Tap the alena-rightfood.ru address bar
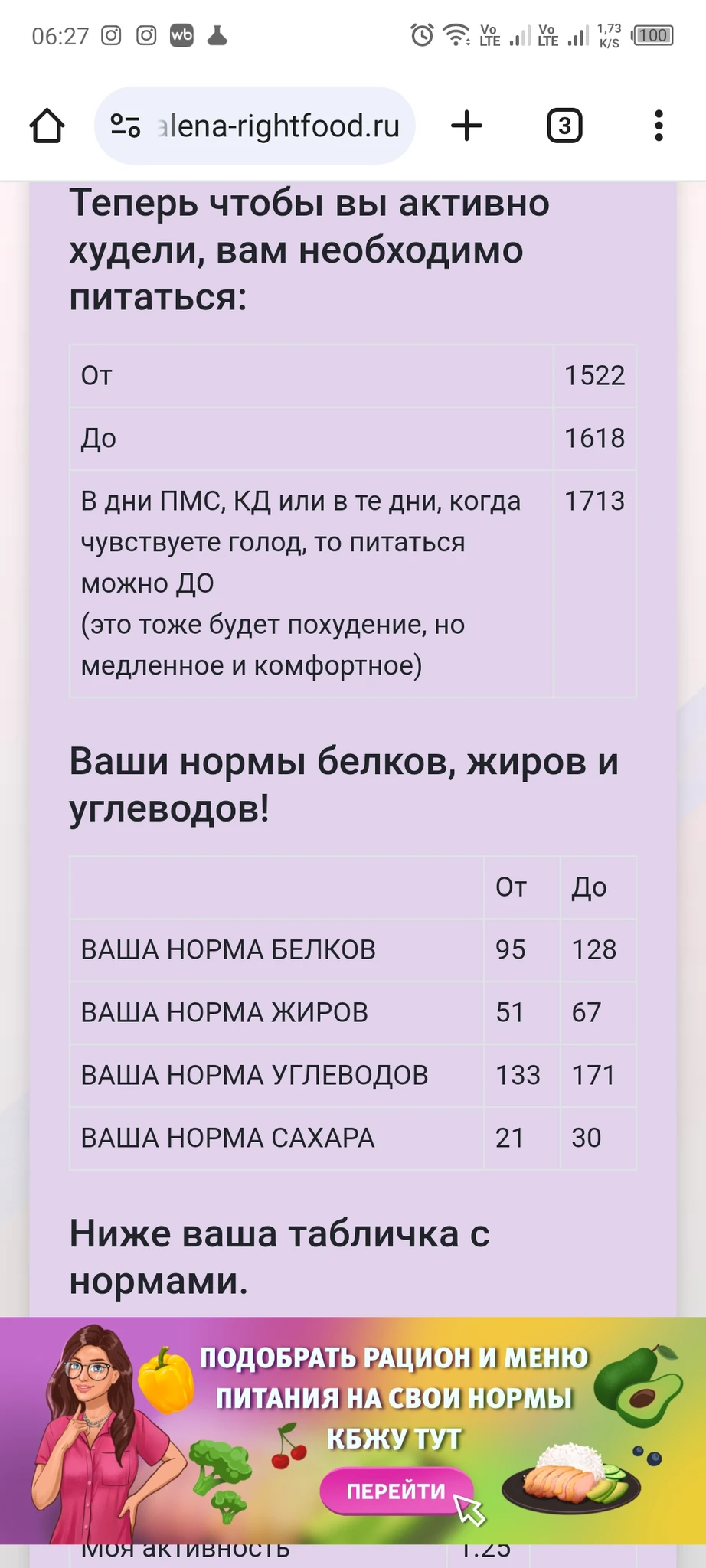Image resolution: width=706 pixels, height=1568 pixels. pyautogui.click(x=279, y=126)
